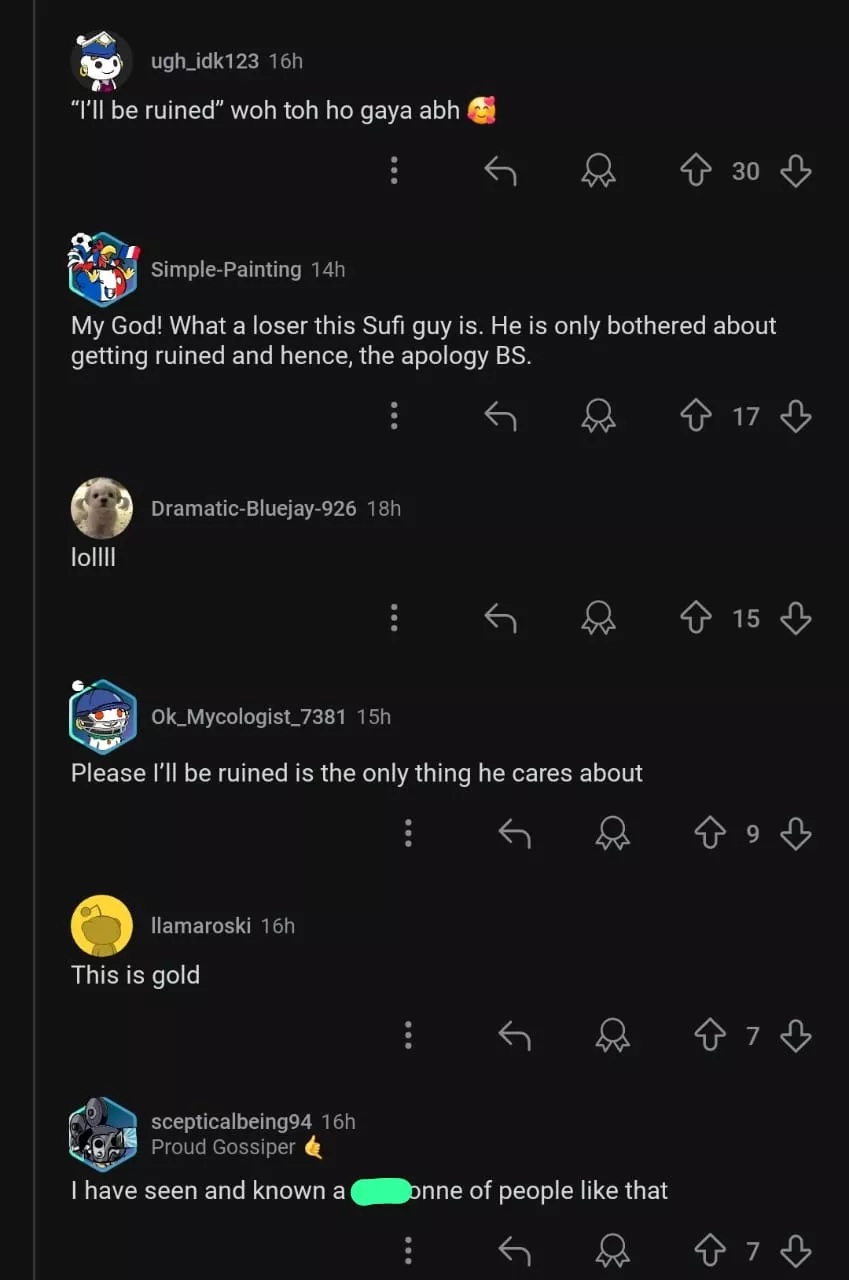Downvote Dramatic-Bluejay-926's comment
Viewport: 849px width, 1280px height.
tap(796, 618)
